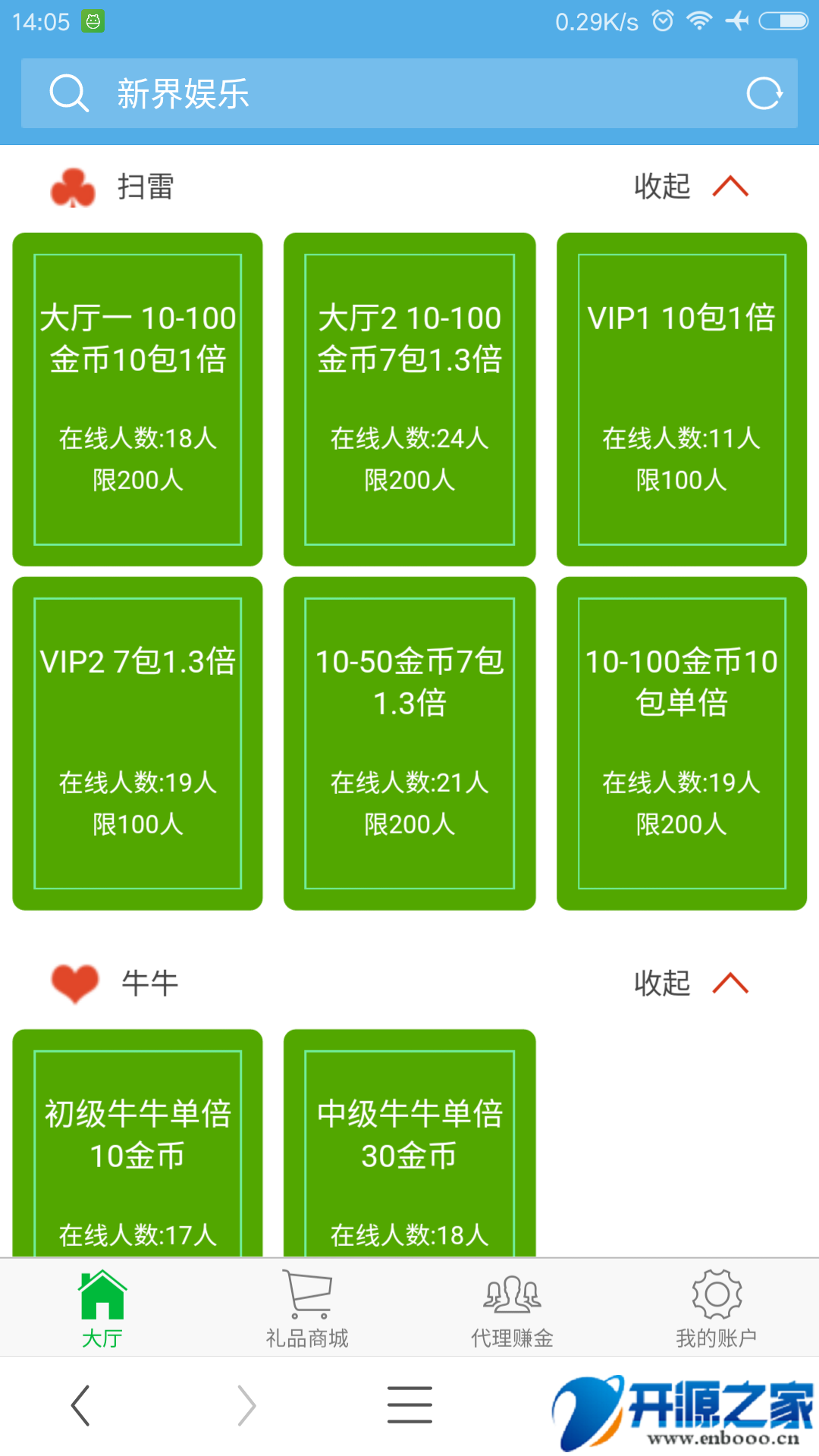
Task: Collapse the 扫雷 section
Action: (x=691, y=186)
